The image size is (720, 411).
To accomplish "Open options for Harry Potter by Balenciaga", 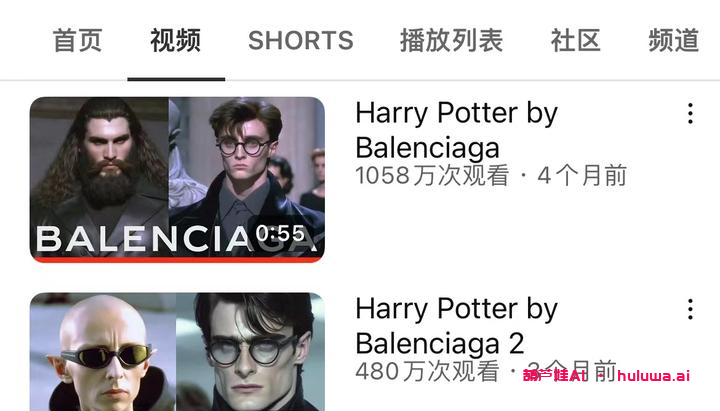I will tap(690, 114).
